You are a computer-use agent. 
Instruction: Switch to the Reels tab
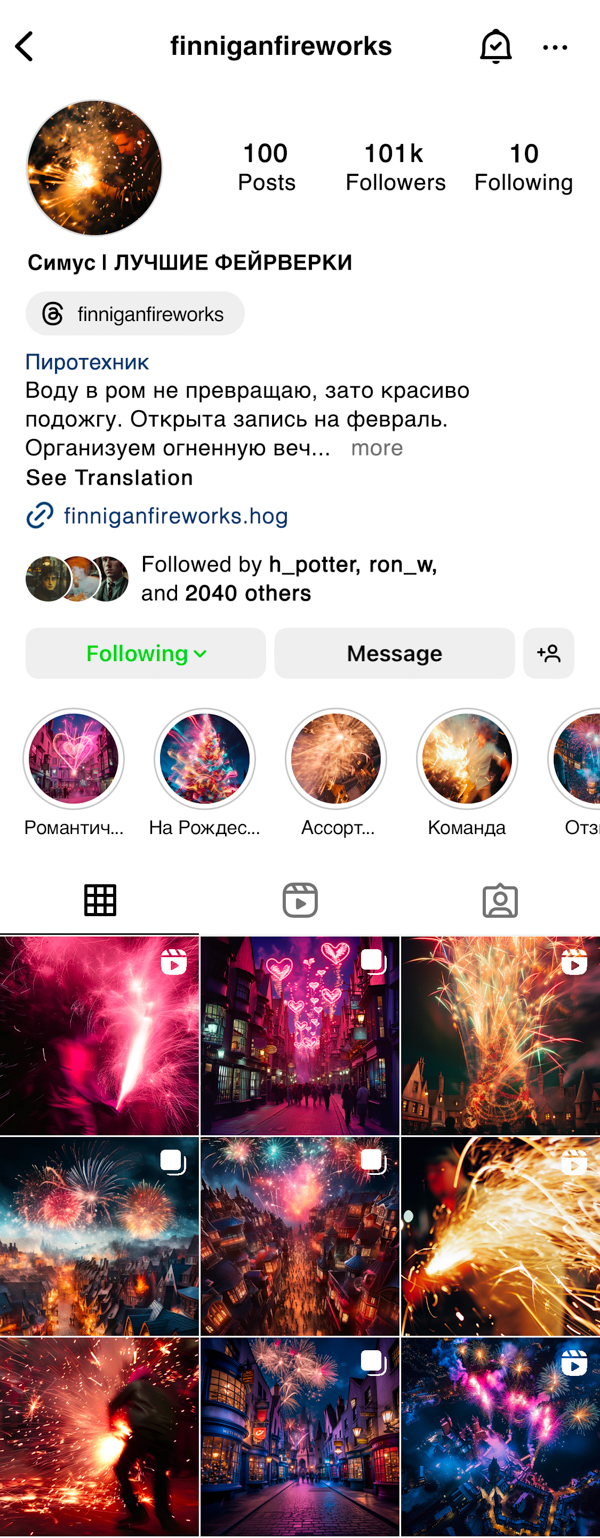point(300,900)
